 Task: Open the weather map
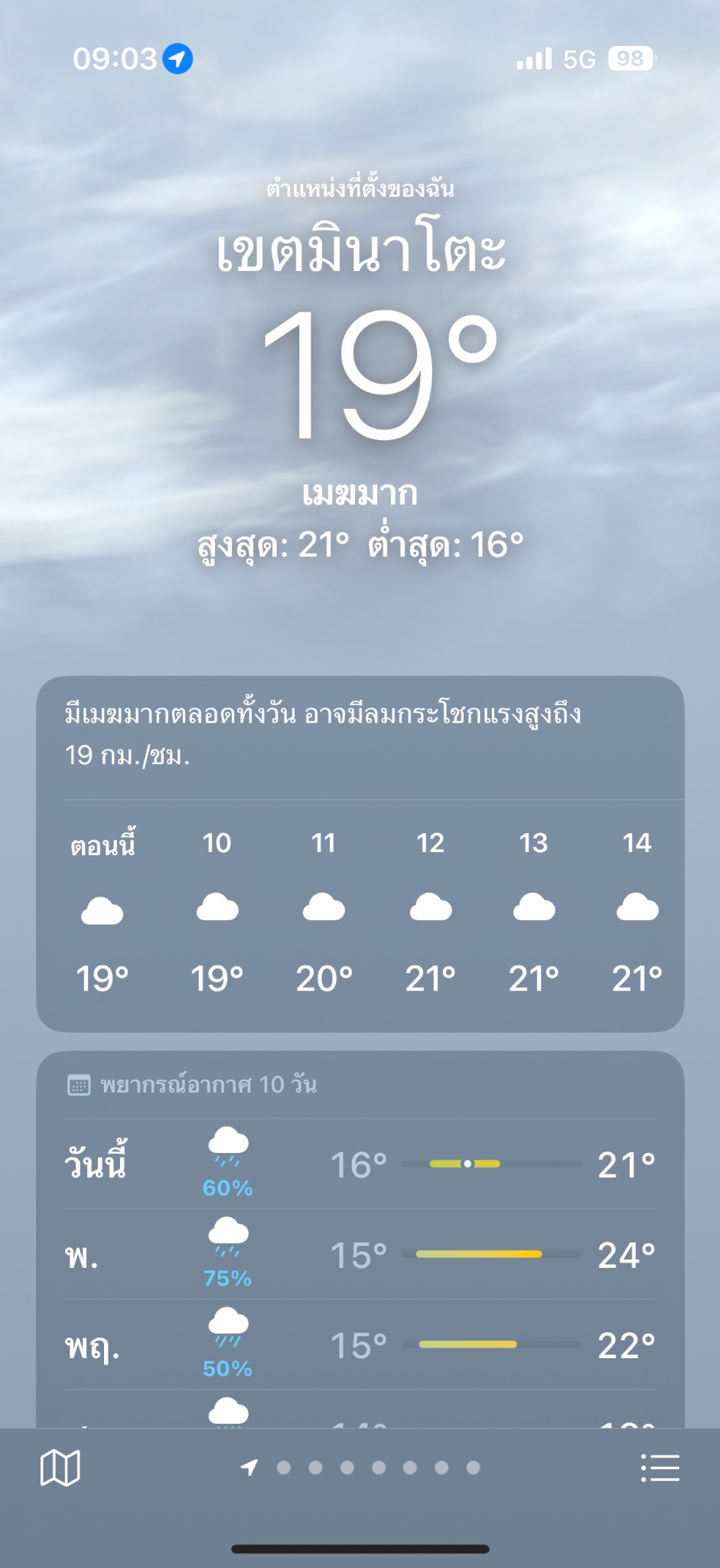pyautogui.click(x=60, y=1468)
